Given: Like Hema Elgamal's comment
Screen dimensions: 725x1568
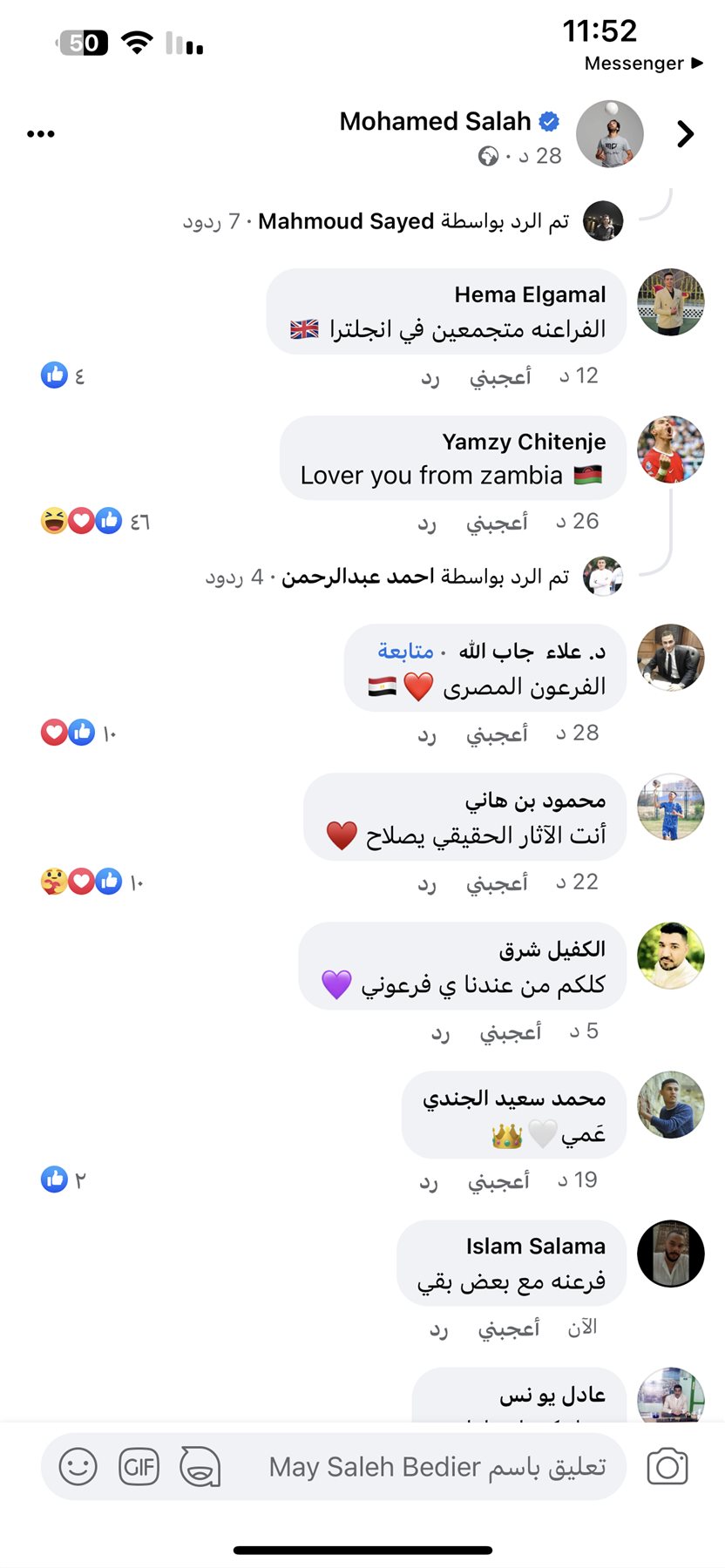Looking at the screenshot, I should point(500,377).
